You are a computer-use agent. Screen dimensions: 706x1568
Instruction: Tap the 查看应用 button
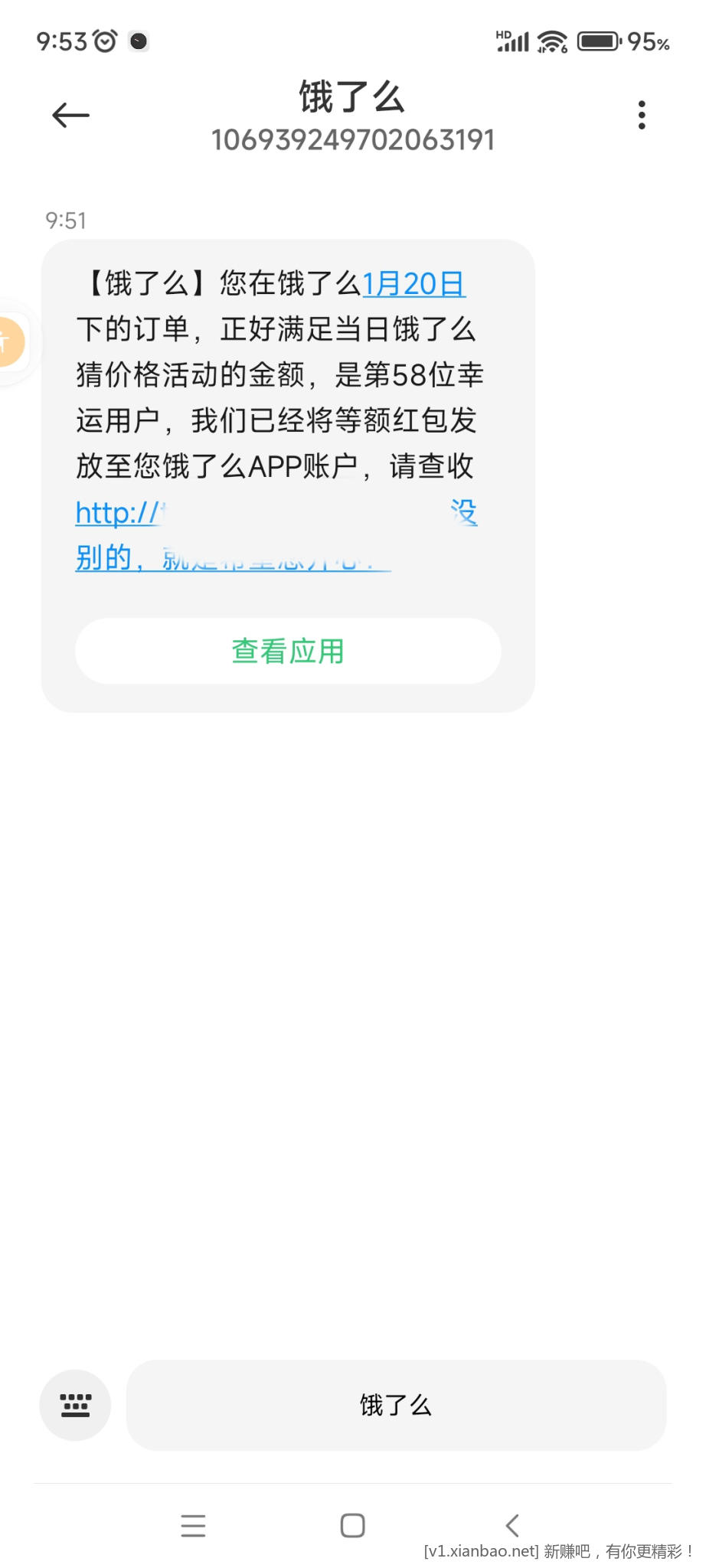(288, 652)
